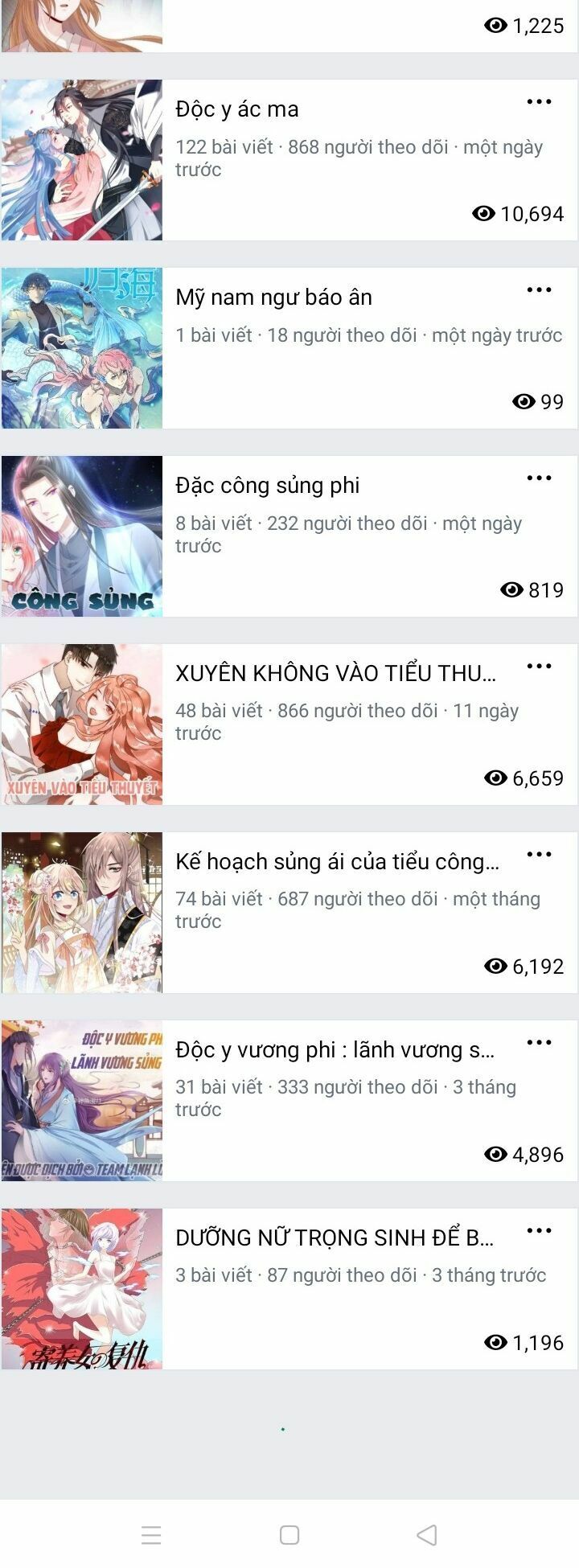The image size is (579, 1568).
Task: Open DƯỠNG NỮ TRỌNG SINH ĐỂ B... collection
Action: click(335, 1238)
